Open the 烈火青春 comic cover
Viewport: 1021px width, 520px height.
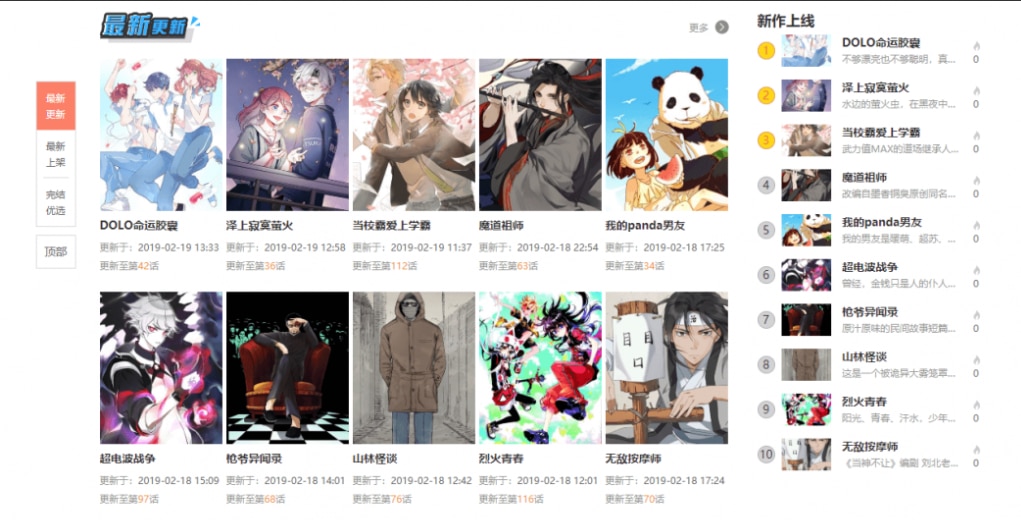click(540, 368)
